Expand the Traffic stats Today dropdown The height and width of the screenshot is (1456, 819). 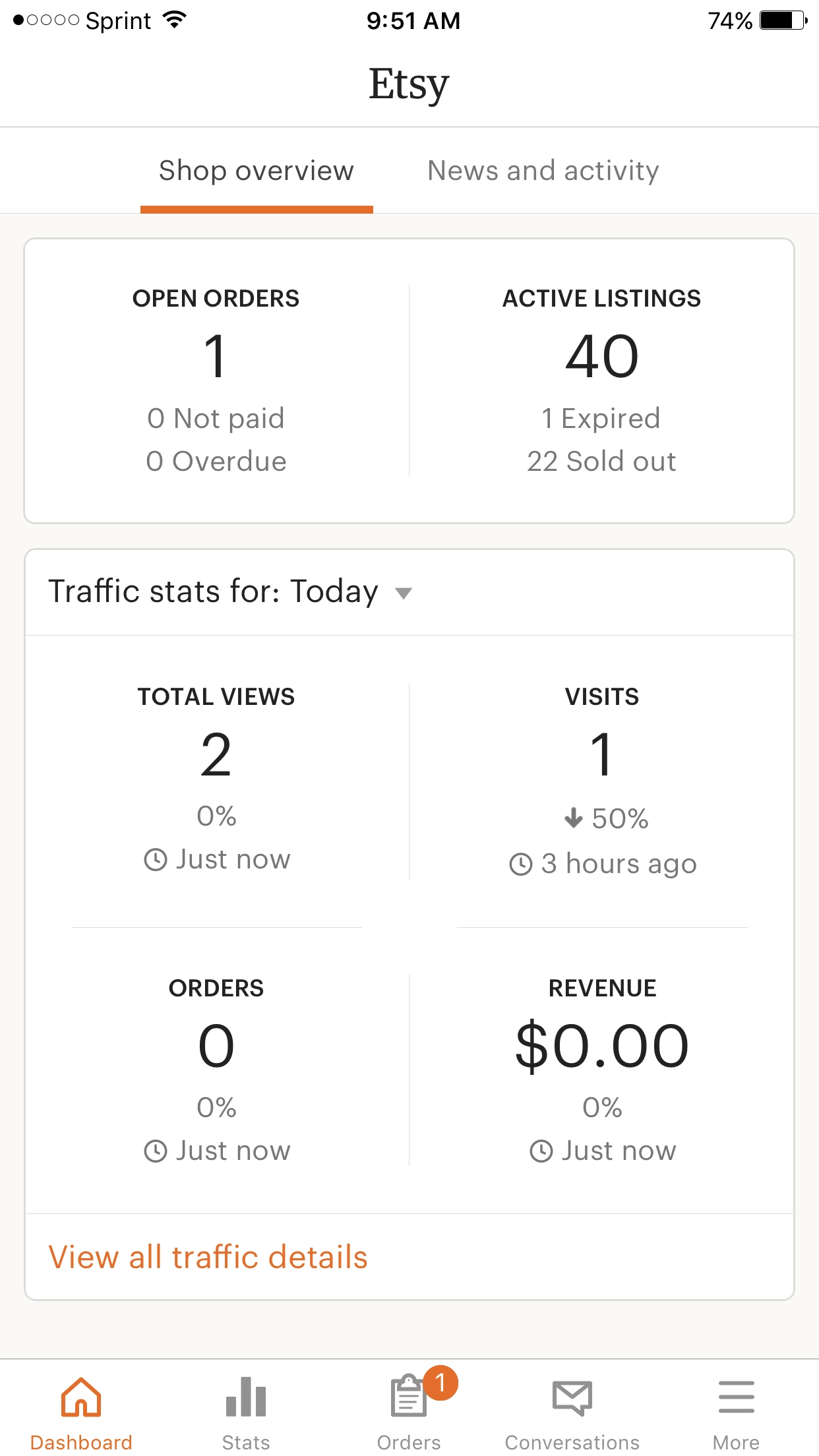[x=231, y=591]
